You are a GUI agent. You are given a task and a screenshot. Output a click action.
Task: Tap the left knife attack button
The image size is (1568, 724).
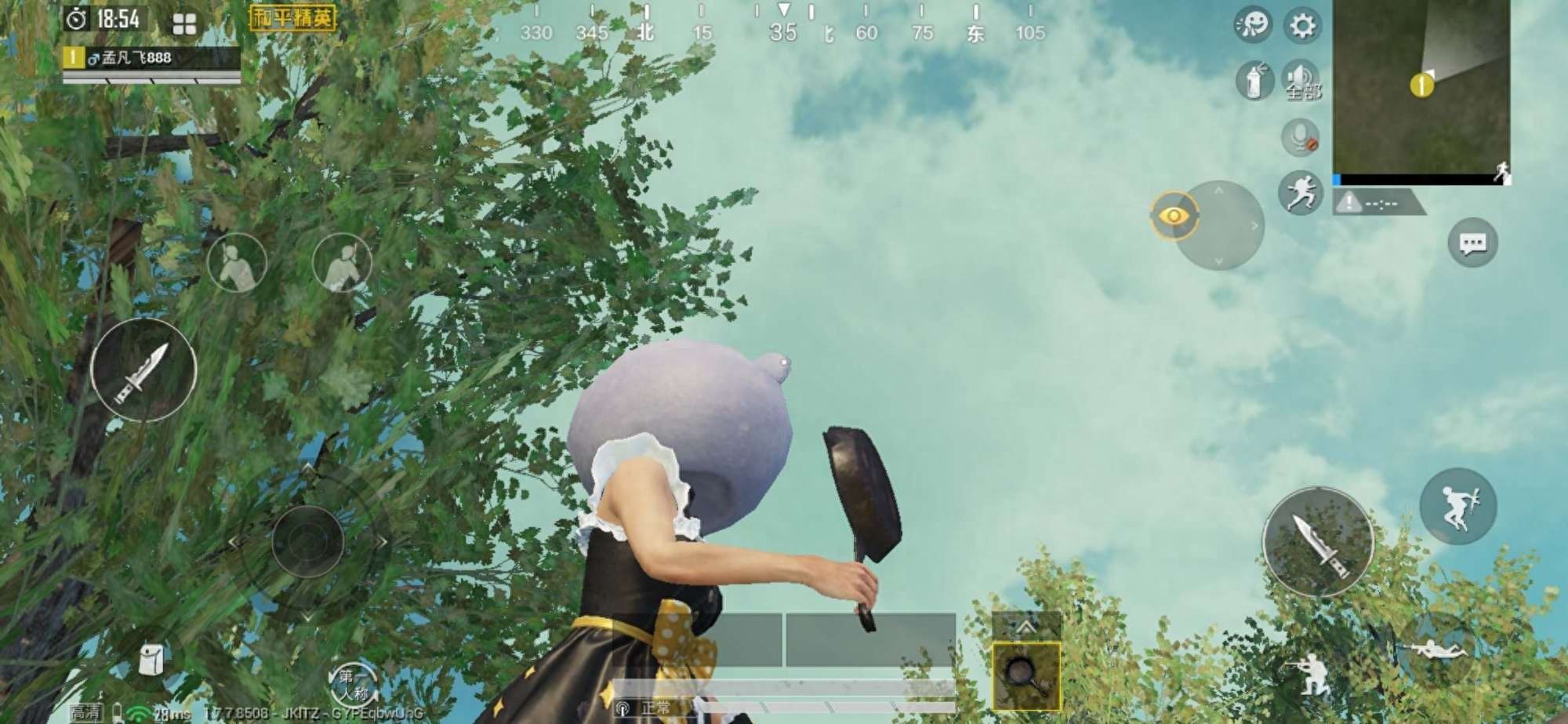pos(143,369)
